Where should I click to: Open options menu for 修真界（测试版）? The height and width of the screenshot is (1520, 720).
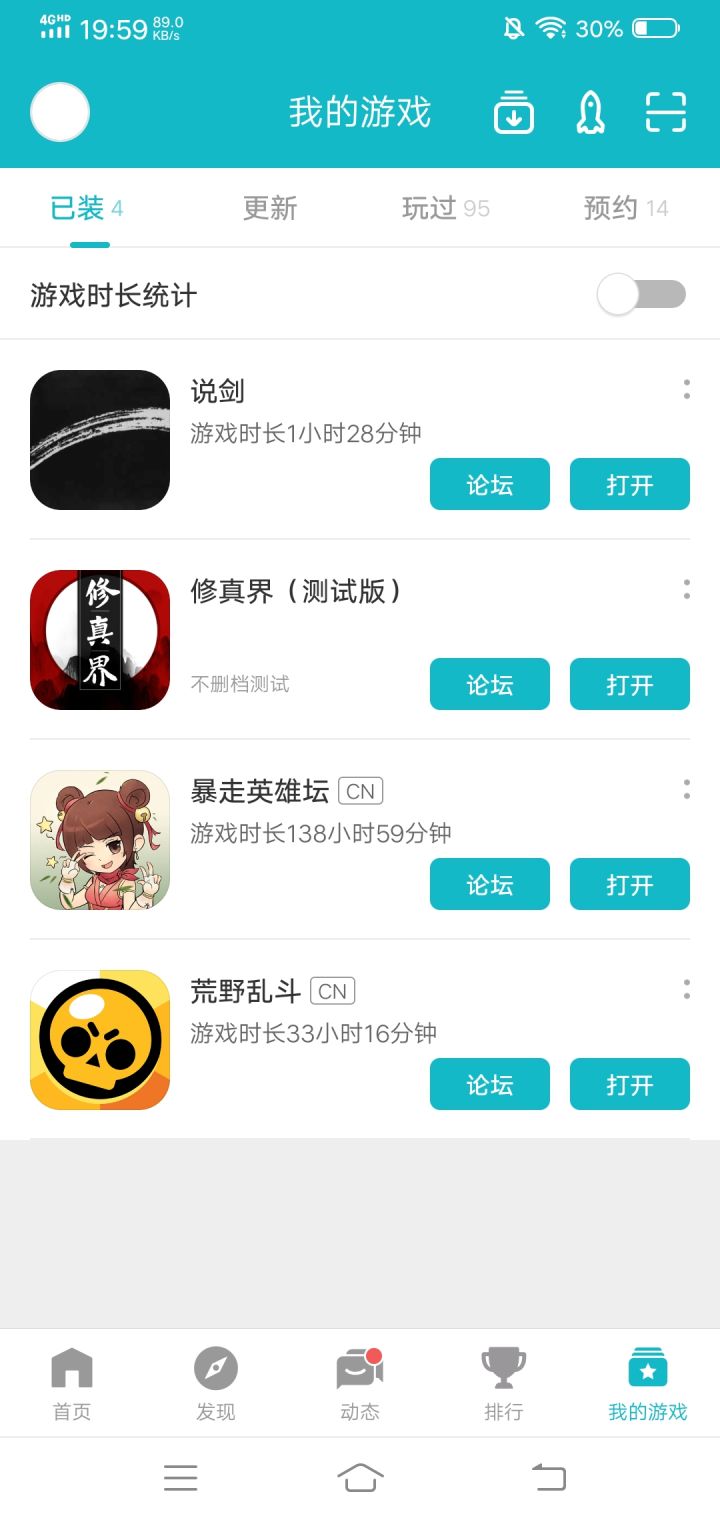[x=687, y=591]
